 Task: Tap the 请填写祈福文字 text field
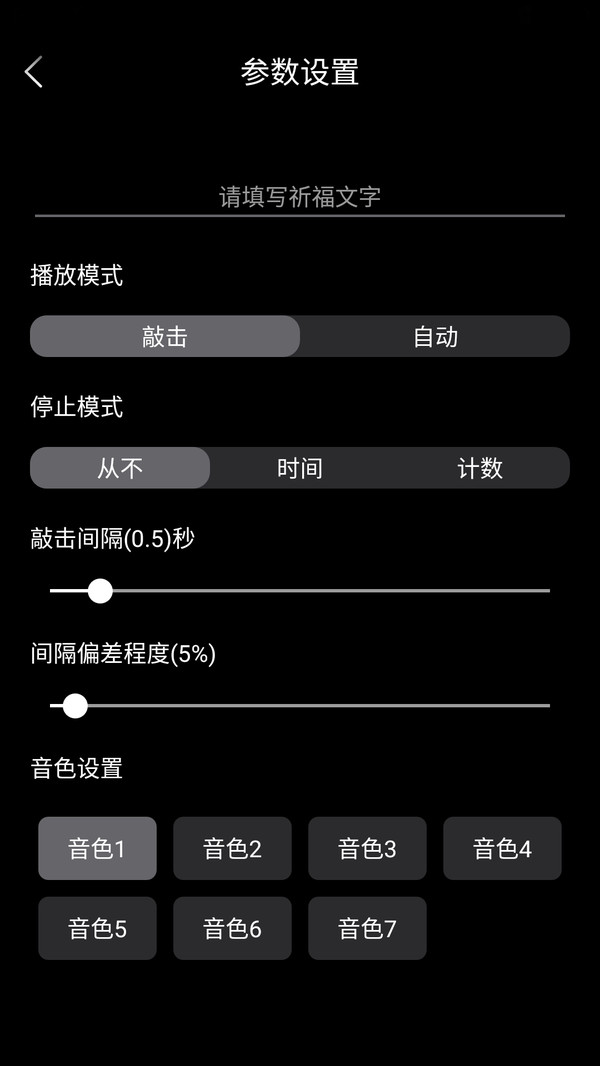[300, 196]
